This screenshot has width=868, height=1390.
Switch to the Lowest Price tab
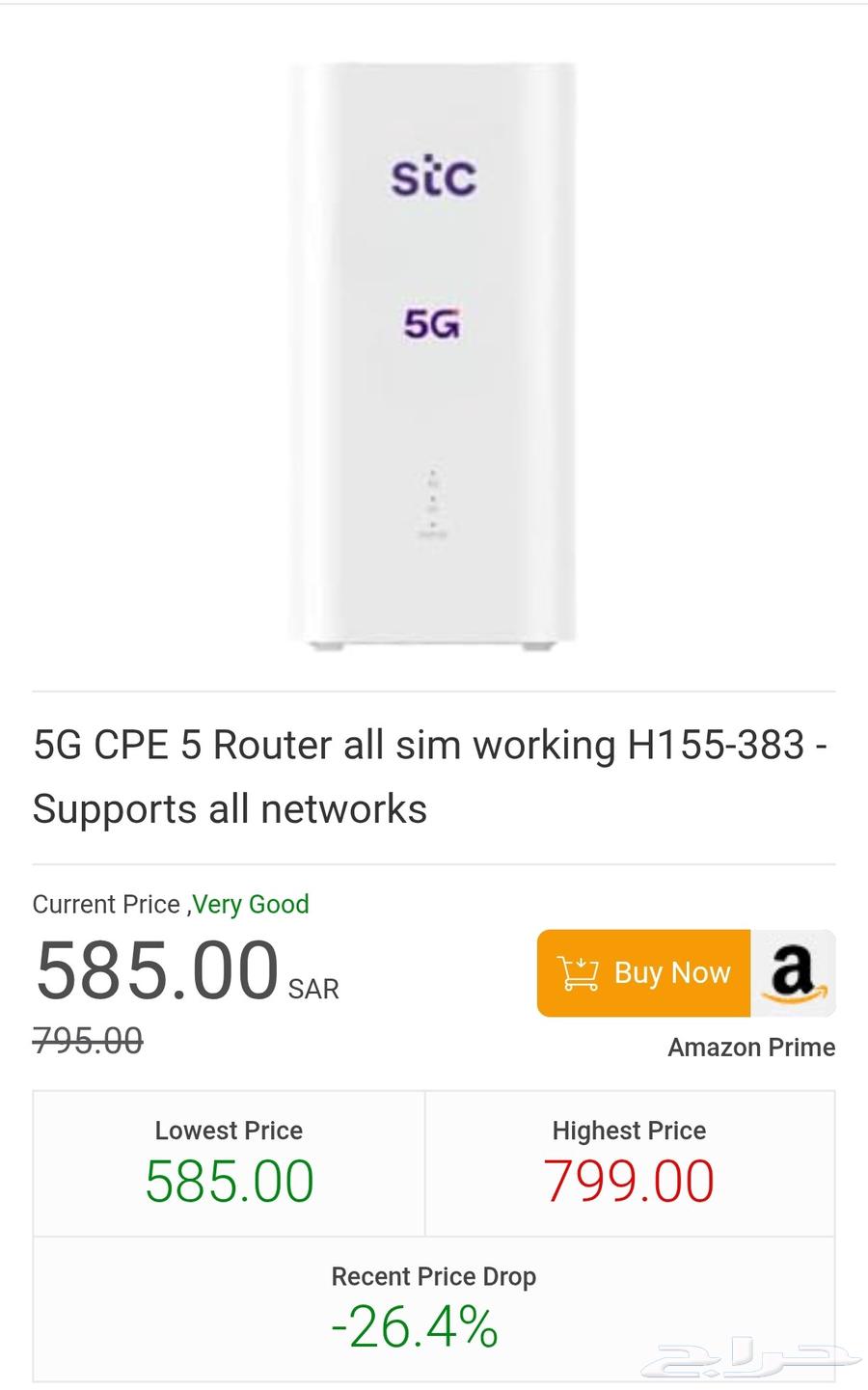click(229, 1131)
